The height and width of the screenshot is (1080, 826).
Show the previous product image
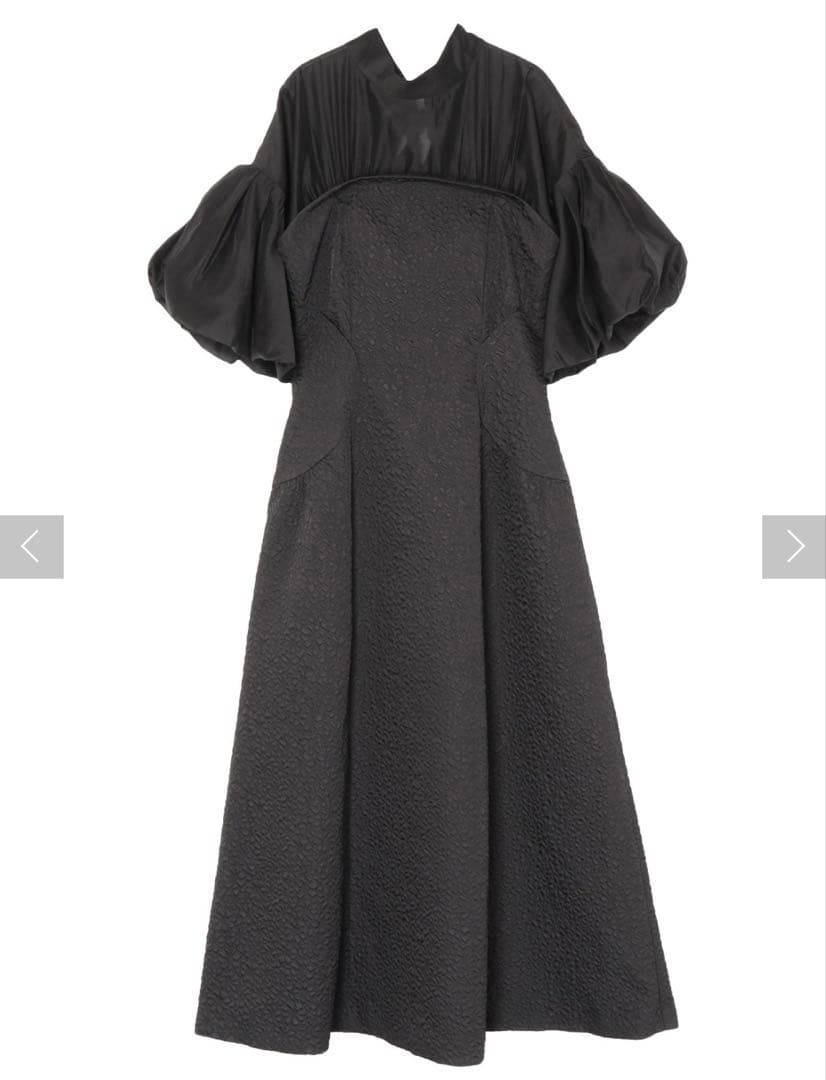(31, 546)
